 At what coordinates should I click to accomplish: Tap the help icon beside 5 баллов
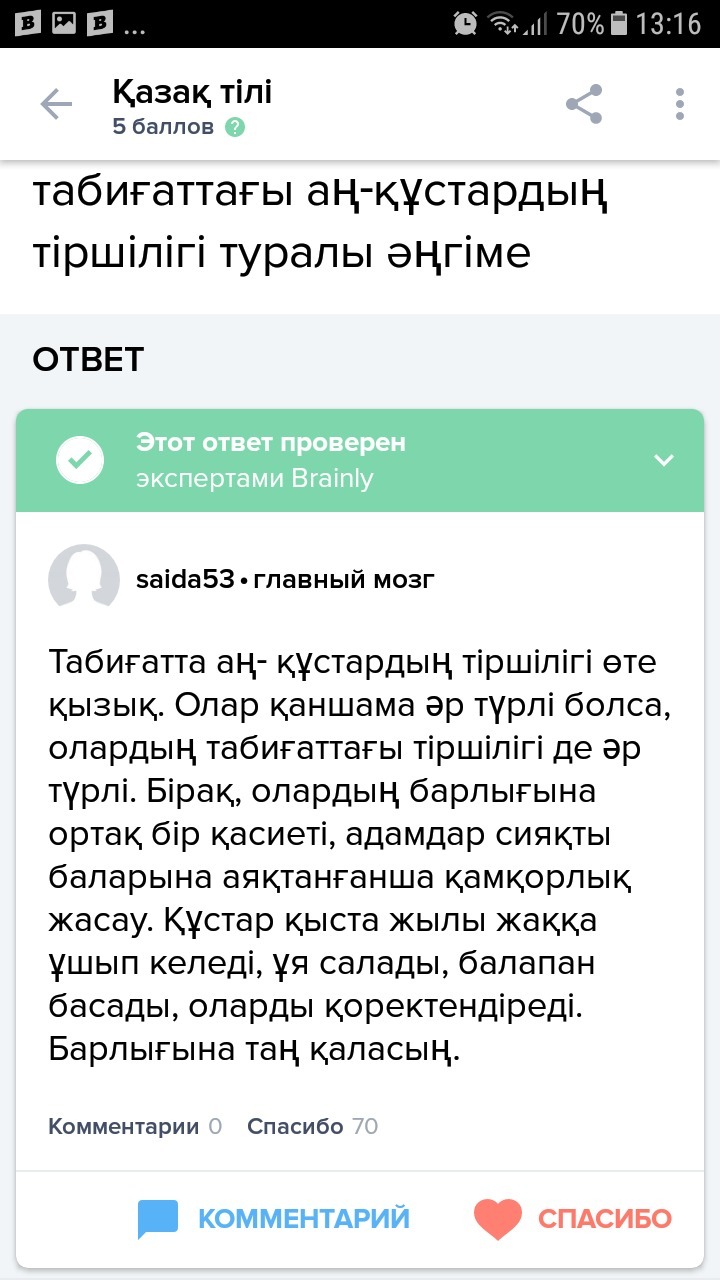(235, 127)
